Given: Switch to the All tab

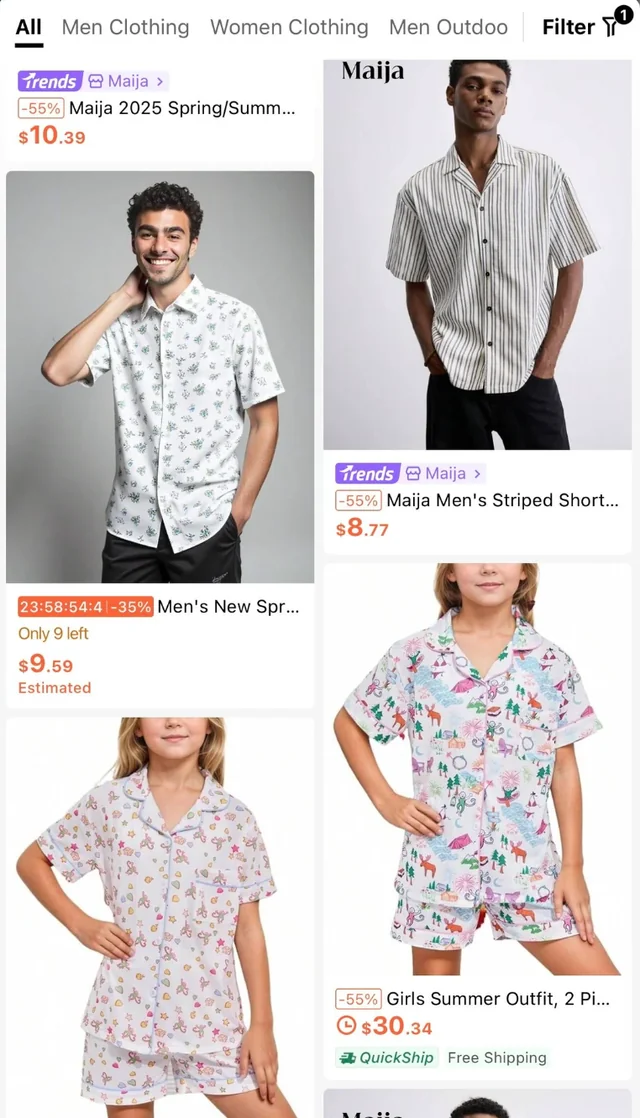Looking at the screenshot, I should coord(29,28).
